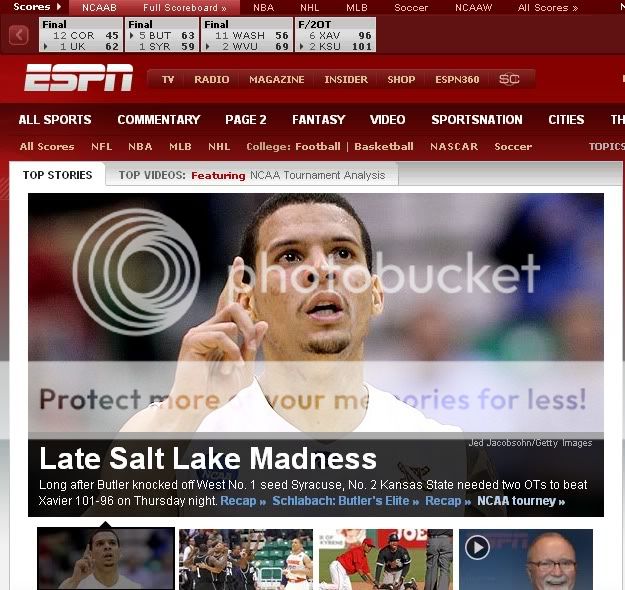This screenshot has height=590, width=625.
Task: Tap the previous scores arrow
Action: click(x=18, y=35)
